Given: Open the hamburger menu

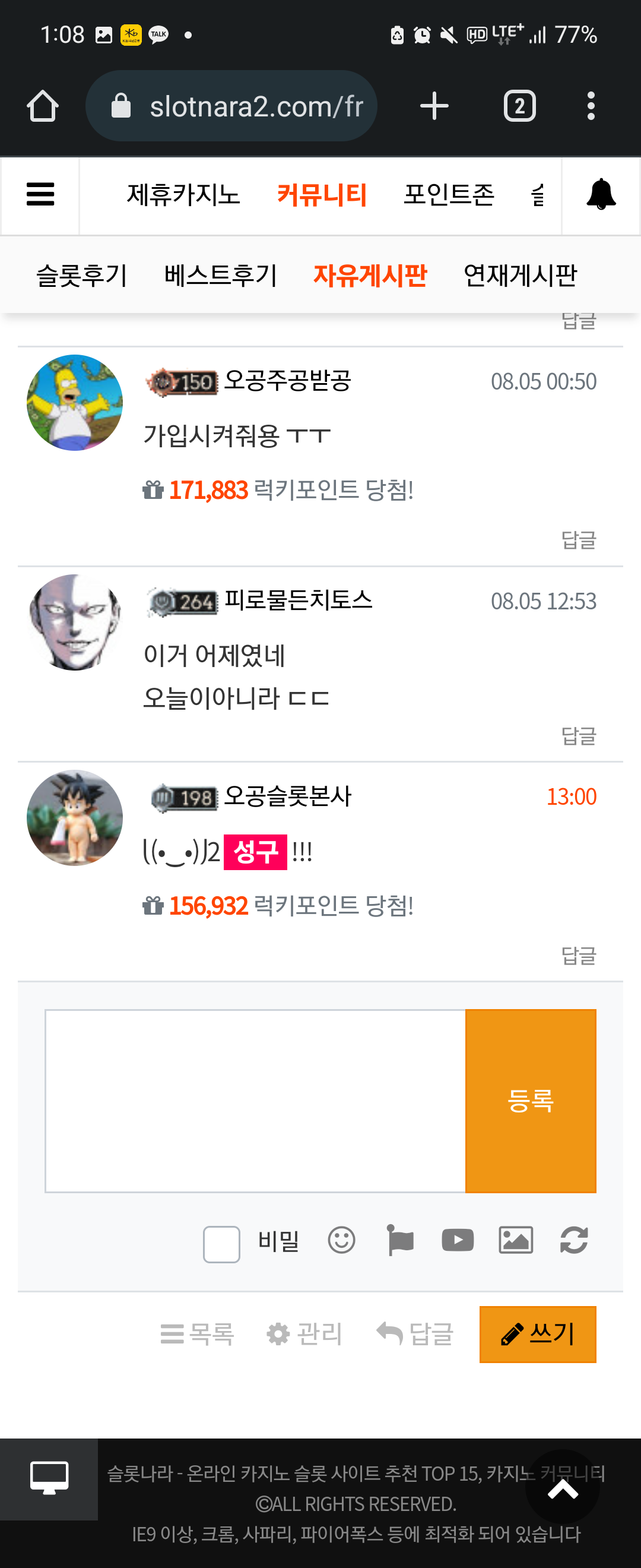Looking at the screenshot, I should coord(40,195).
